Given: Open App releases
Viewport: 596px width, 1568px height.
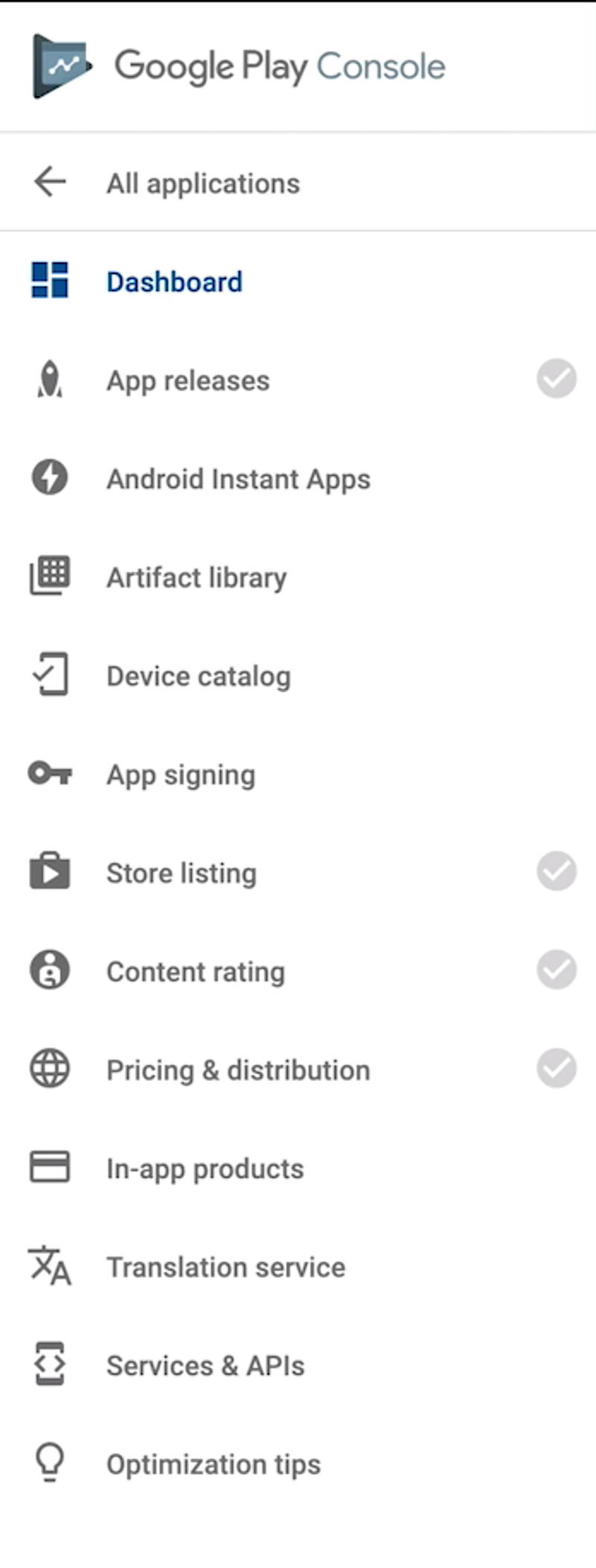Looking at the screenshot, I should [188, 380].
